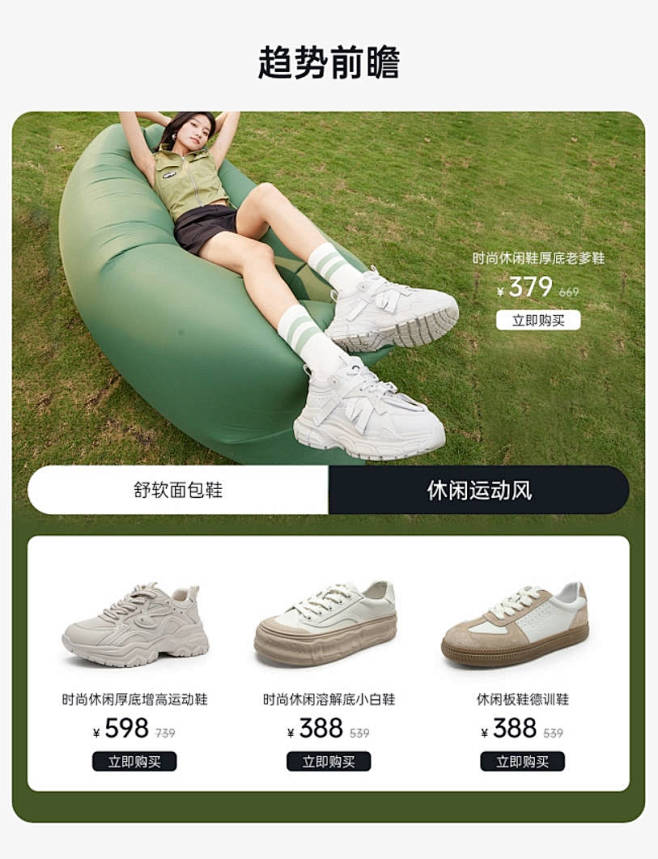Image resolution: width=658 pixels, height=859 pixels.
Task: Switch to the 舒软面包鞋 tab
Action: point(178,491)
